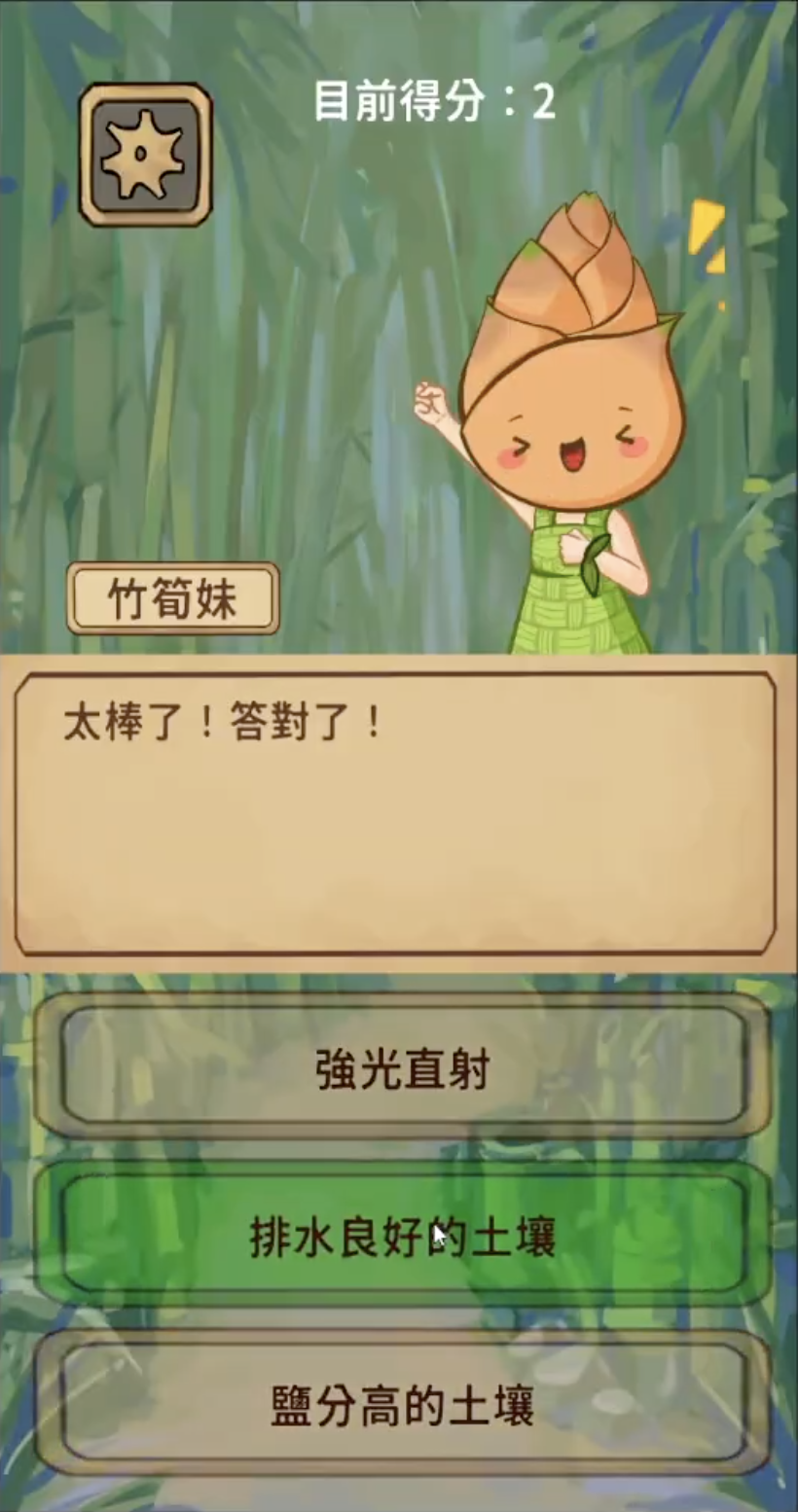
Task: Open the settings gear
Action: [x=145, y=155]
